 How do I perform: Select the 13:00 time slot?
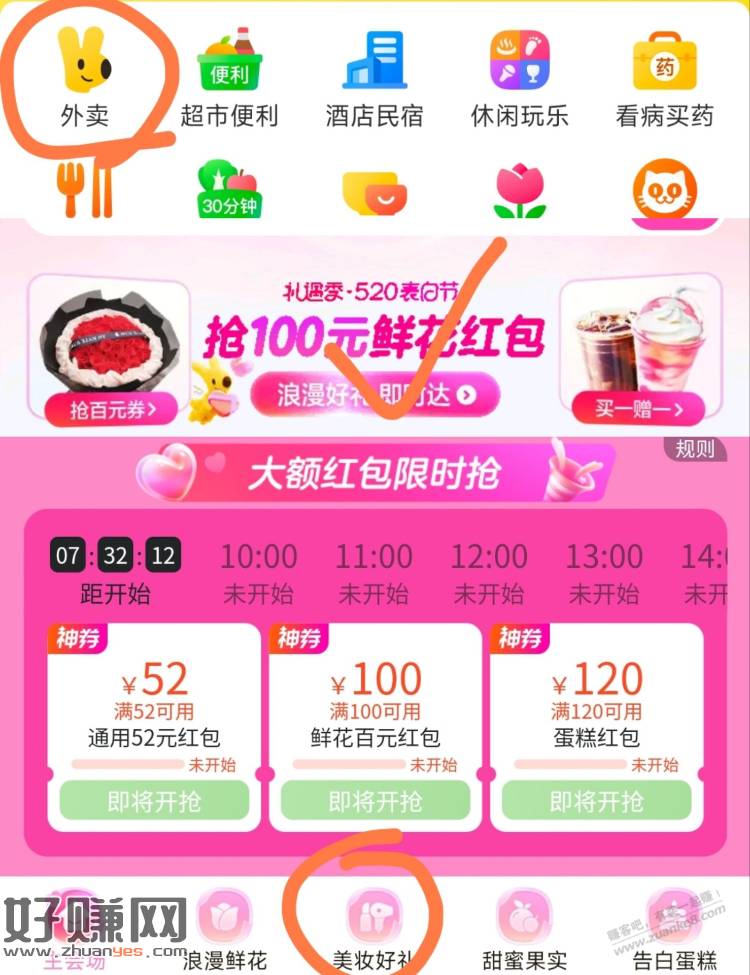pyautogui.click(x=604, y=571)
